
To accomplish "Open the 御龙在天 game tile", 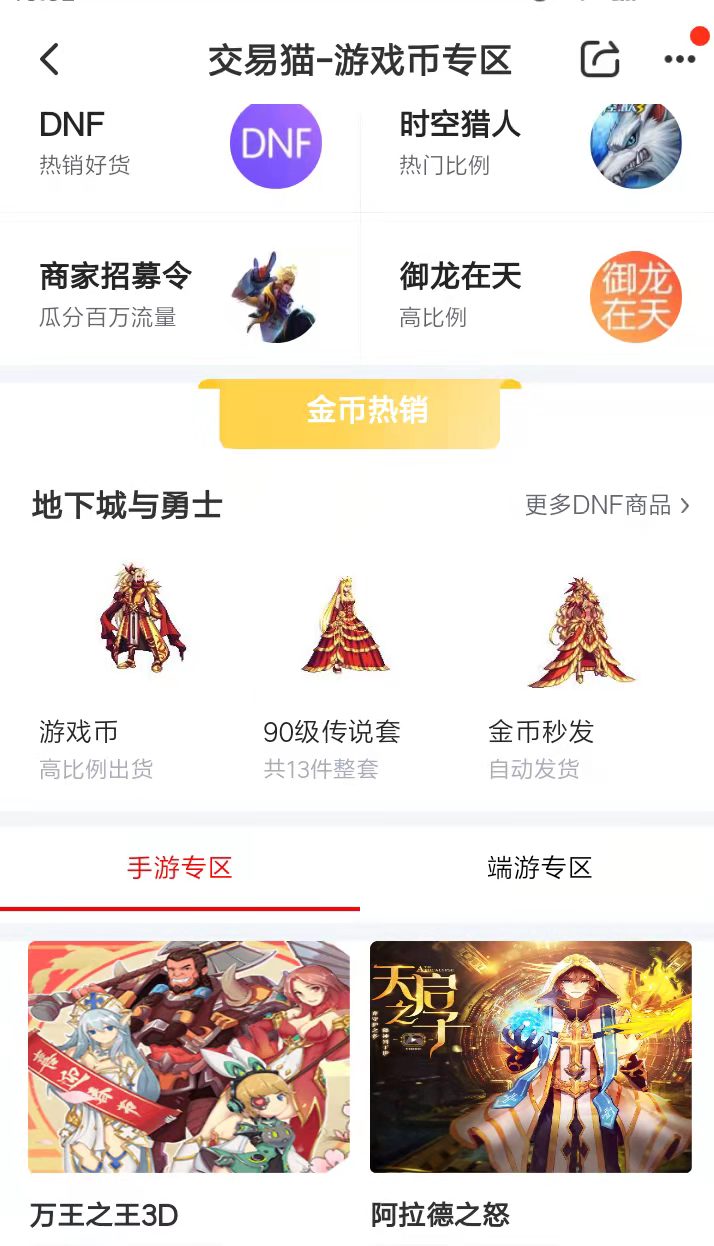I will pyautogui.click(x=540, y=295).
